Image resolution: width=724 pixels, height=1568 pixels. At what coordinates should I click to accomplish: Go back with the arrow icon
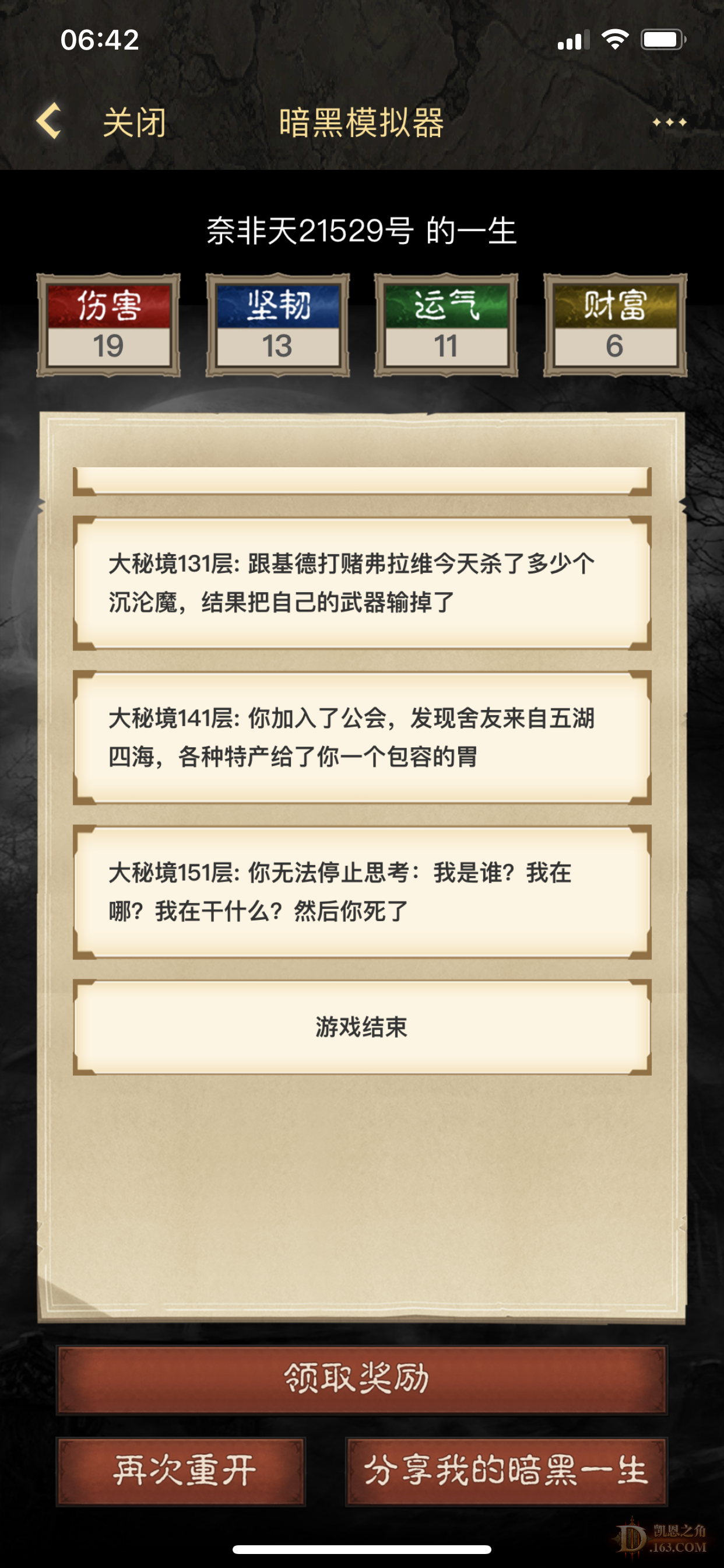point(50,121)
